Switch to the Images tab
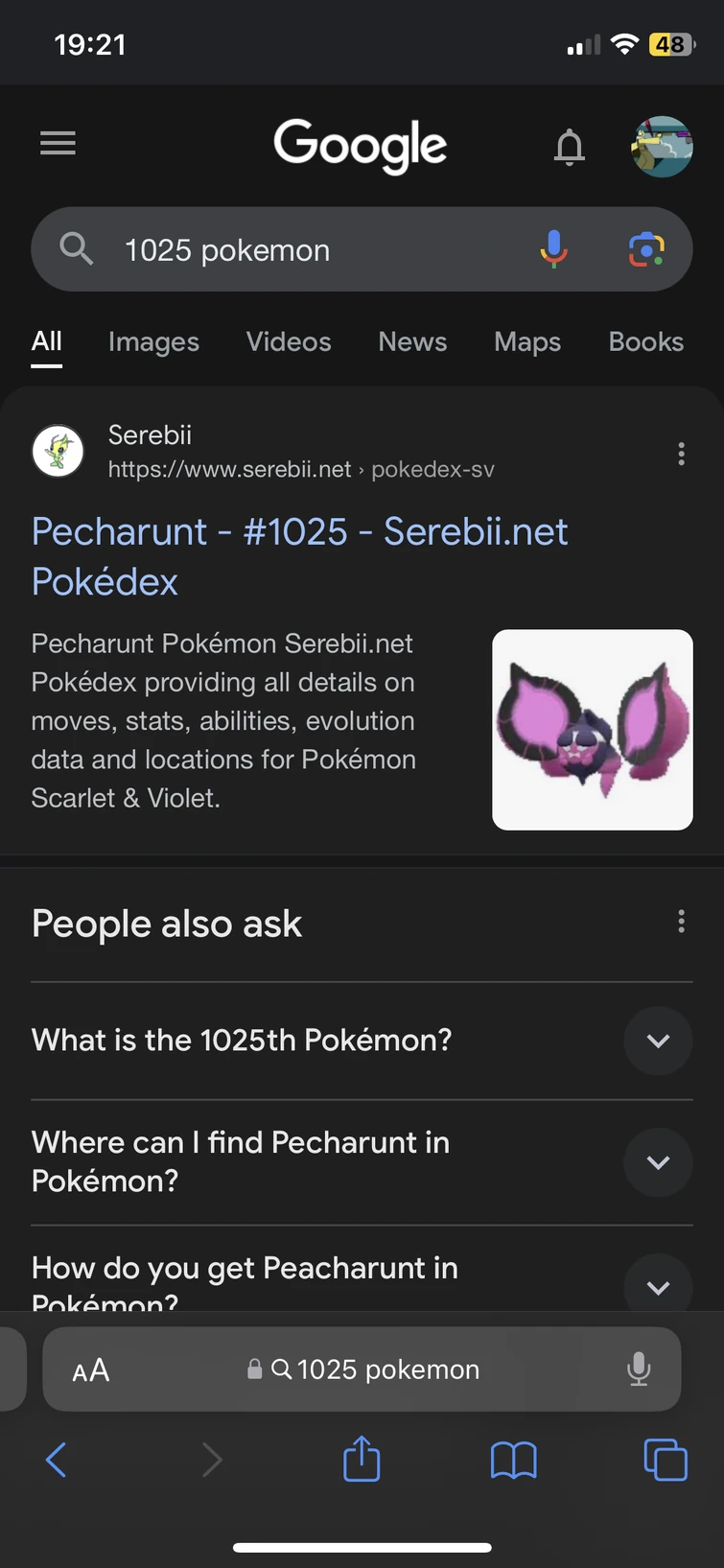The image size is (724, 1568). pos(153,342)
